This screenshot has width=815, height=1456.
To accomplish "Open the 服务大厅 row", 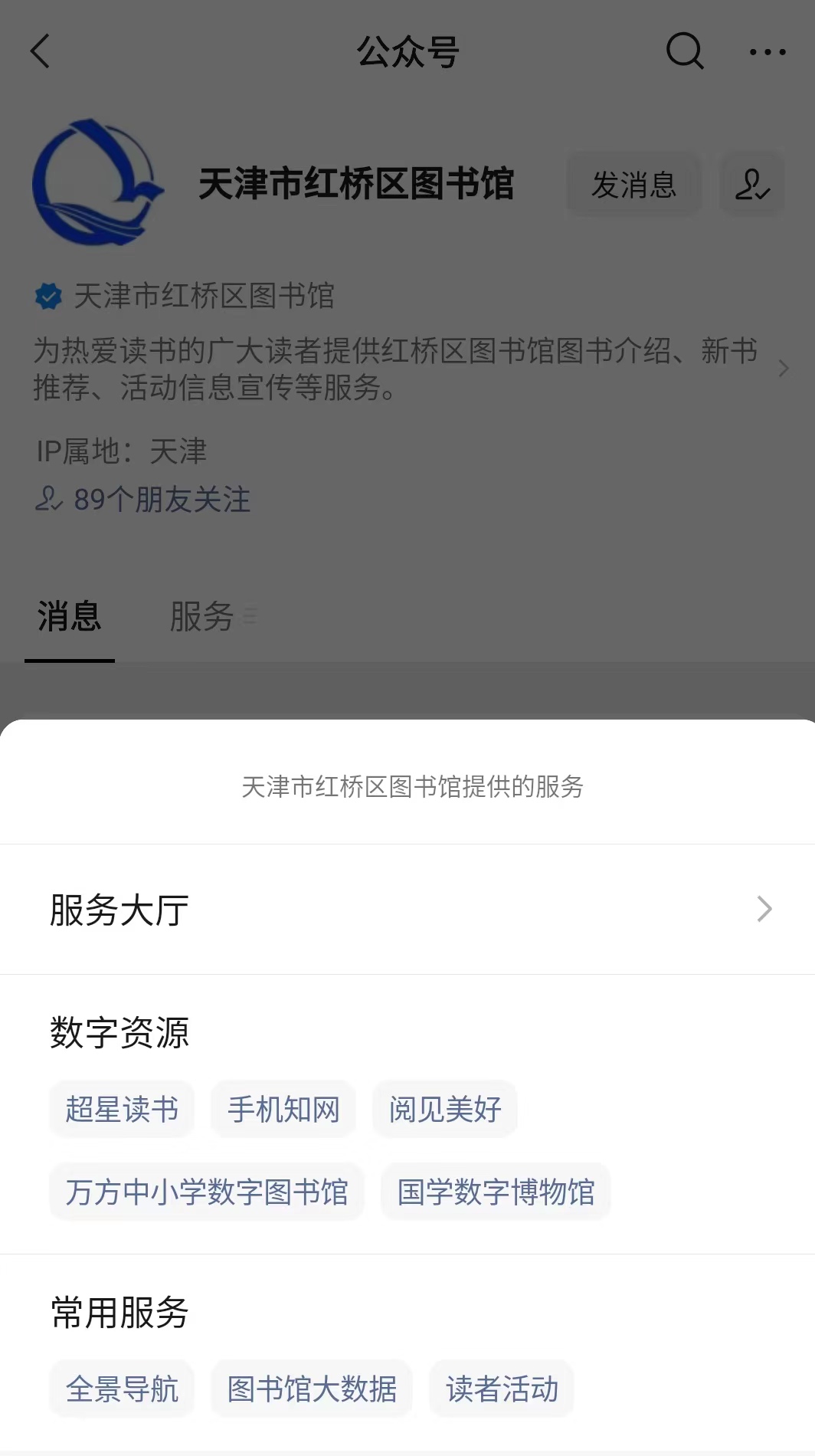I will click(407, 910).
